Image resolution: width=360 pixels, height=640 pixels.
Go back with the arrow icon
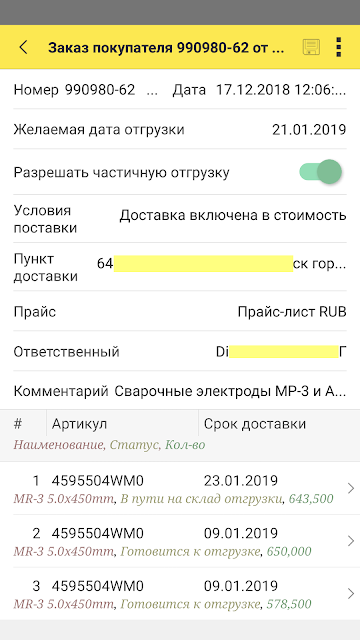tap(23, 47)
